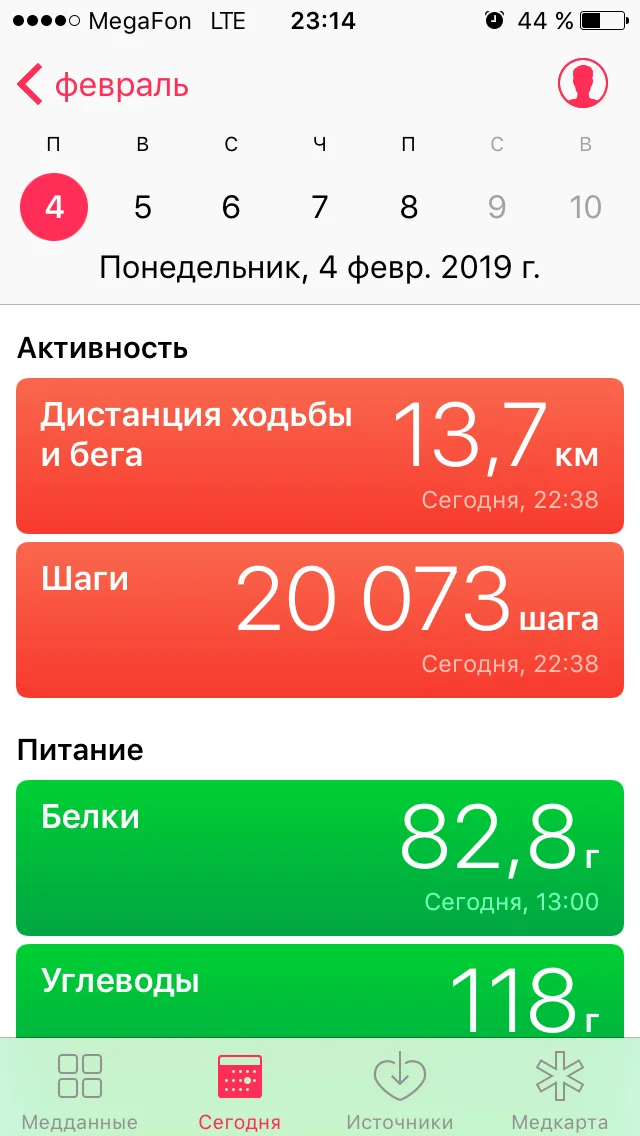Image resolution: width=640 pixels, height=1136 pixels.
Task: Switch to the Медкарта tab
Action: [x=560, y=1090]
